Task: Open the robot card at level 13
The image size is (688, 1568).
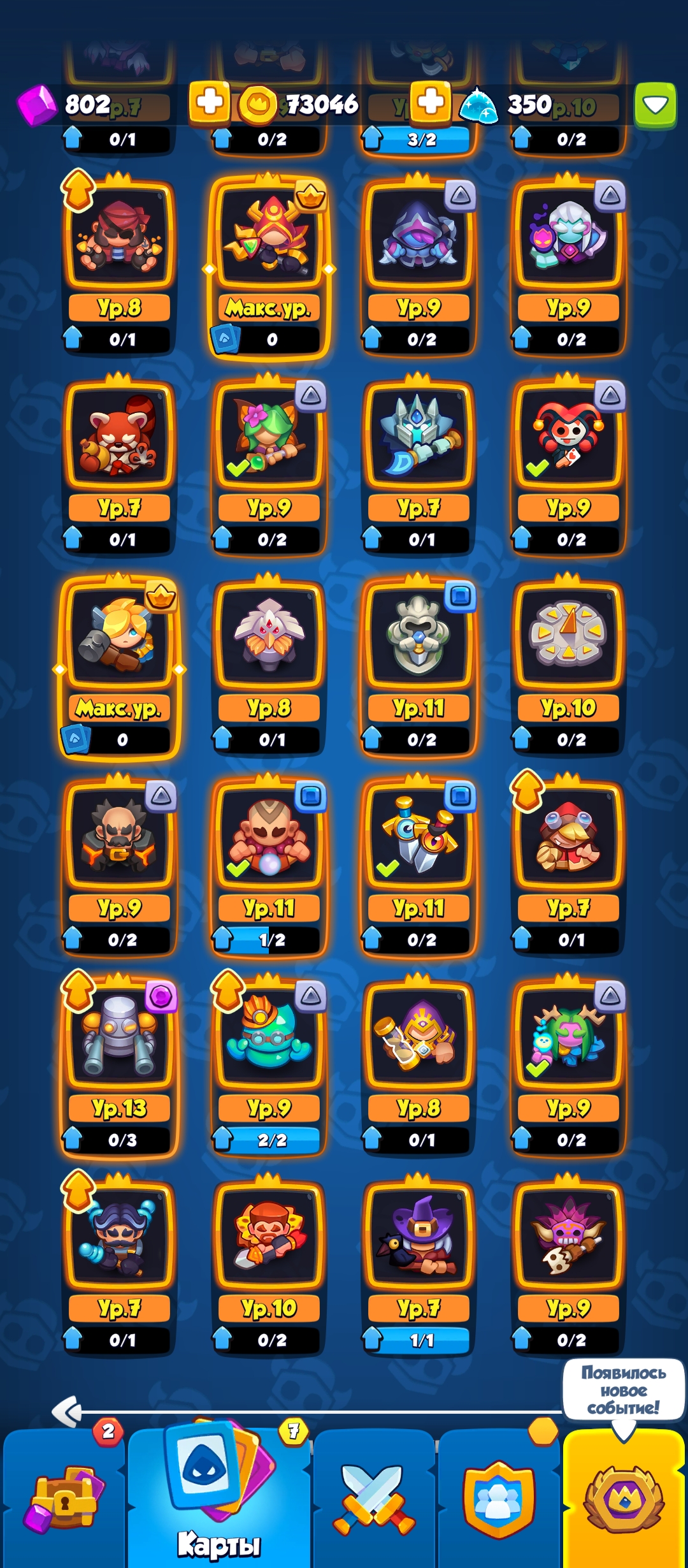Action: pyautogui.click(x=118, y=1065)
